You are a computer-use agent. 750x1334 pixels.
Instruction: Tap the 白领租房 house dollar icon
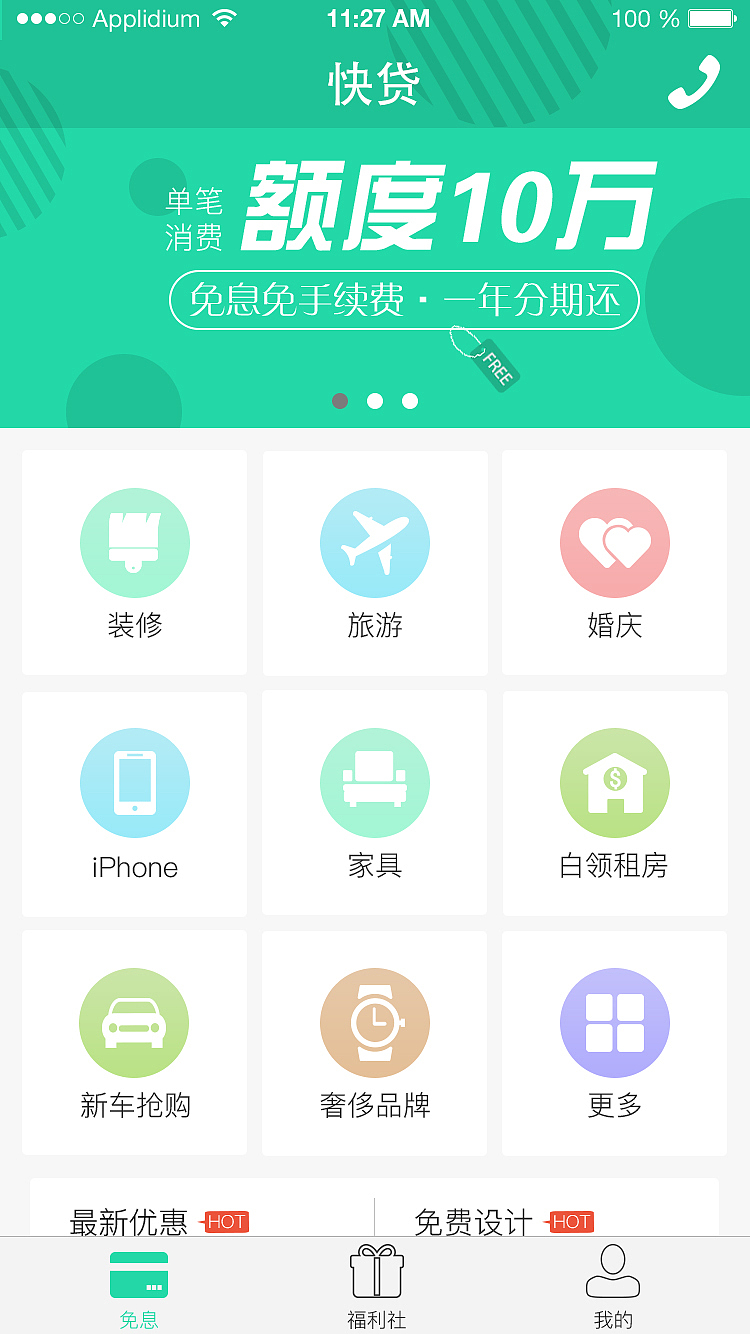pyautogui.click(x=614, y=783)
